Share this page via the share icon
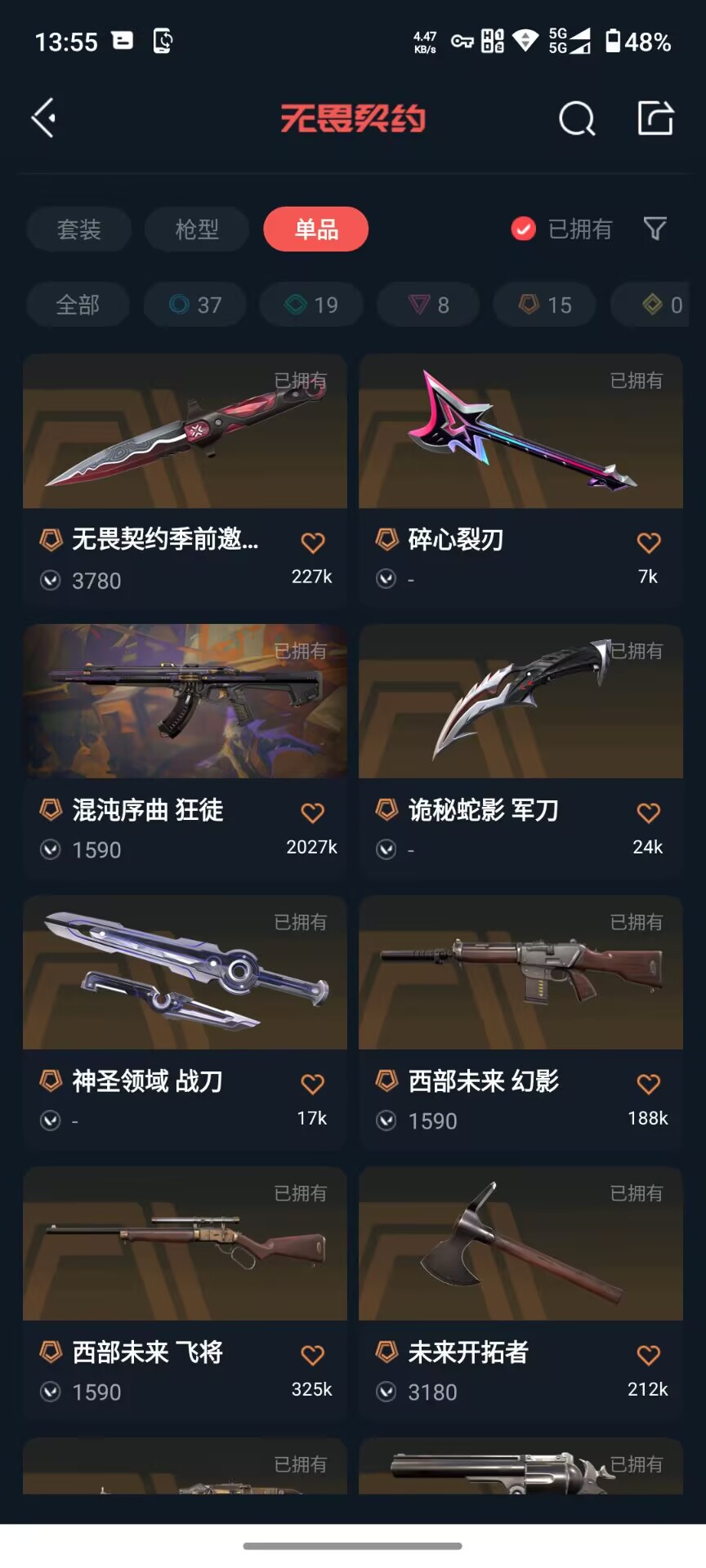 click(655, 118)
